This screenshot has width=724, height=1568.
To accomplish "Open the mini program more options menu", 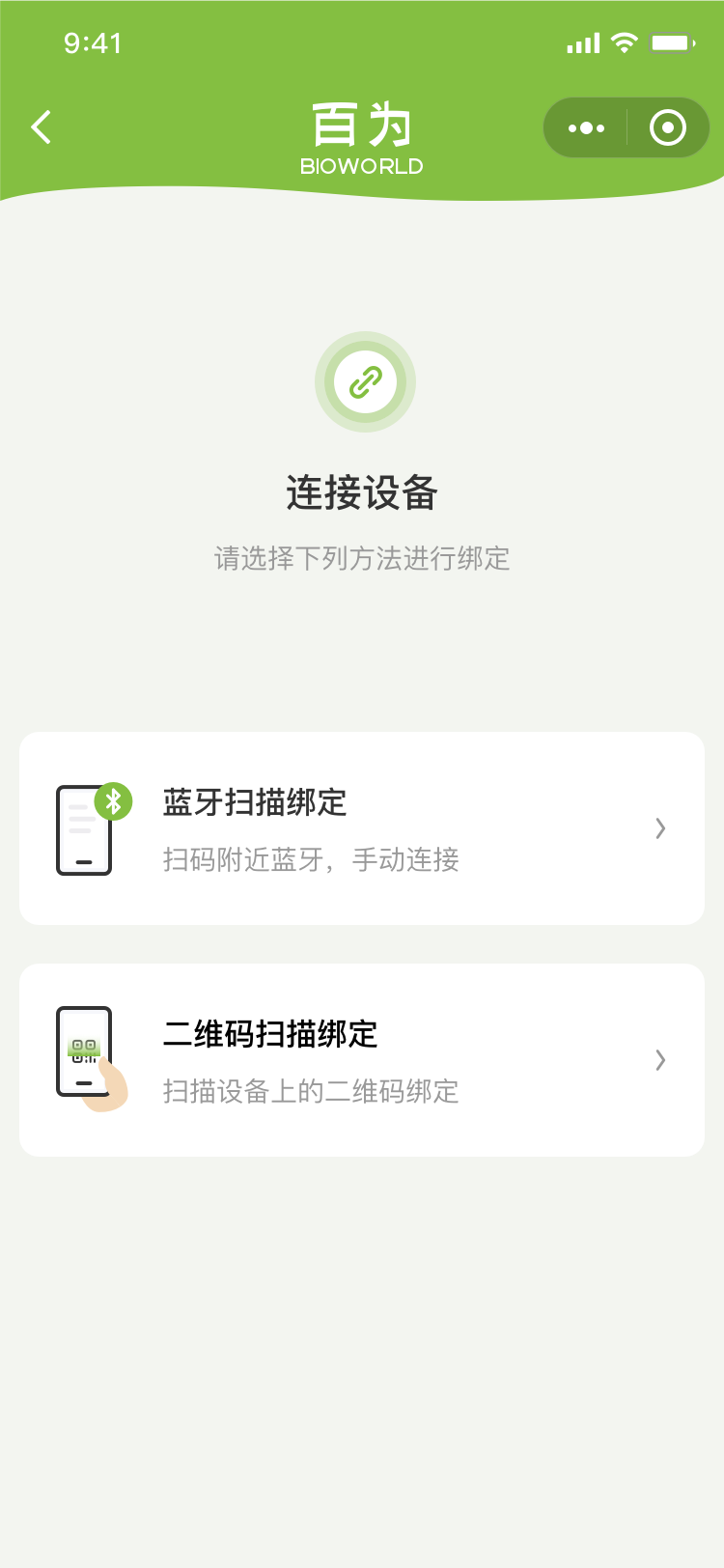I will click(x=586, y=127).
